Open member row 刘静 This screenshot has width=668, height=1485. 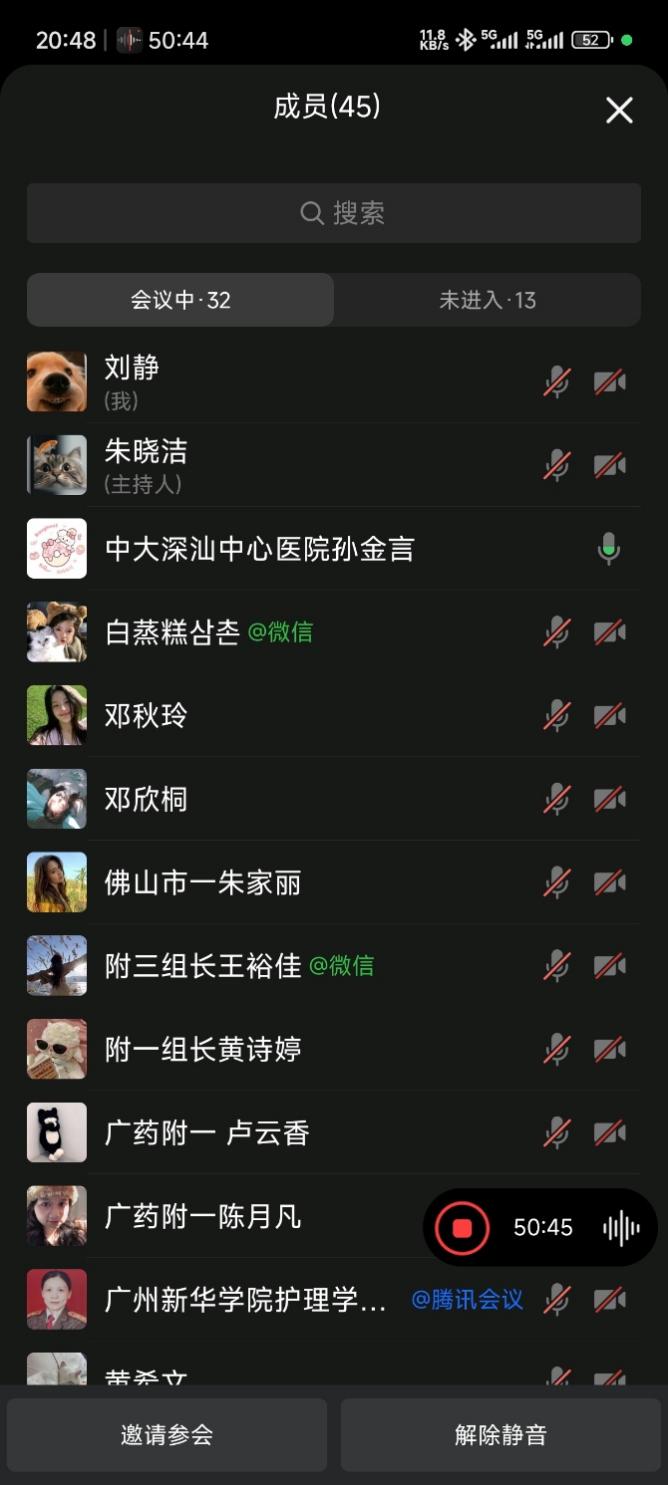tap(300, 382)
